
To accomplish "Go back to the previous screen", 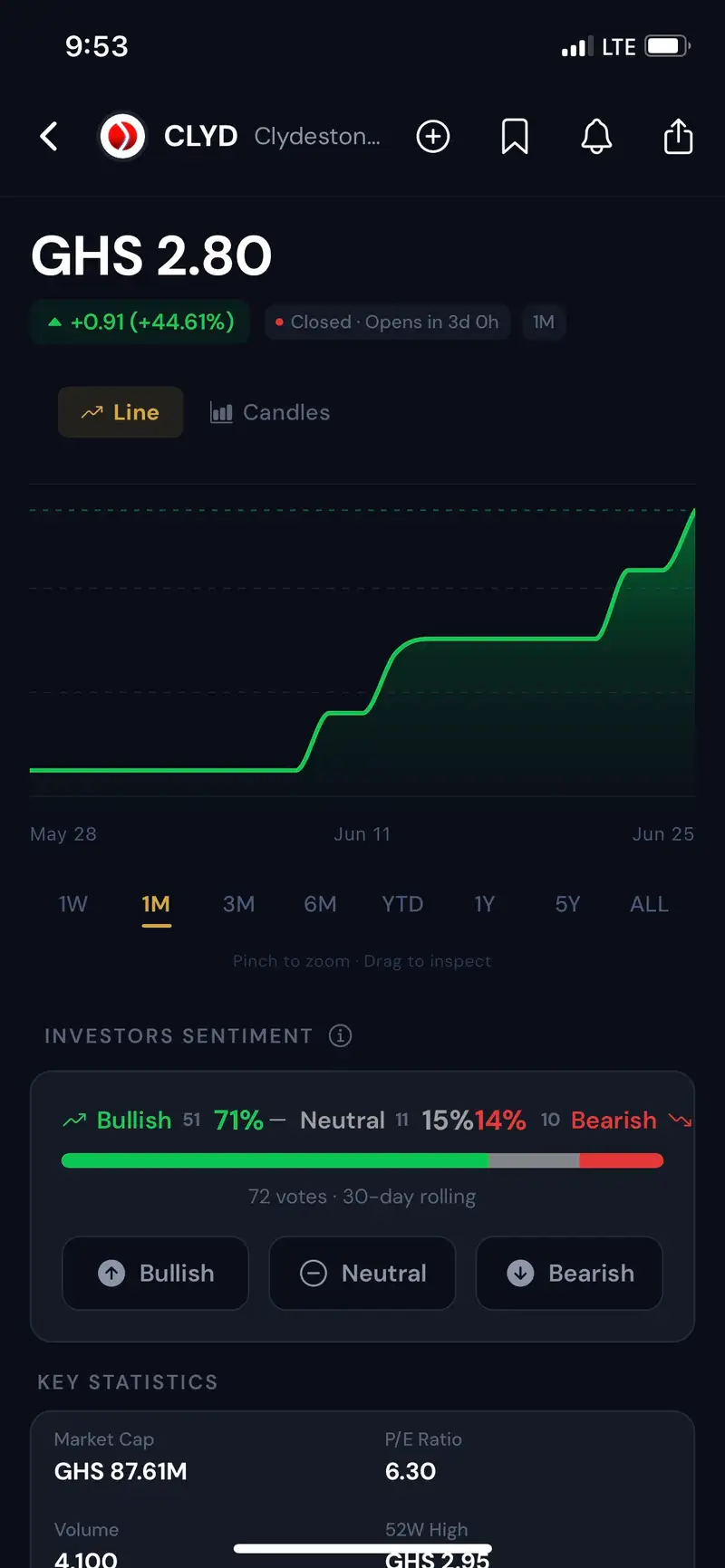I will pos(49,137).
